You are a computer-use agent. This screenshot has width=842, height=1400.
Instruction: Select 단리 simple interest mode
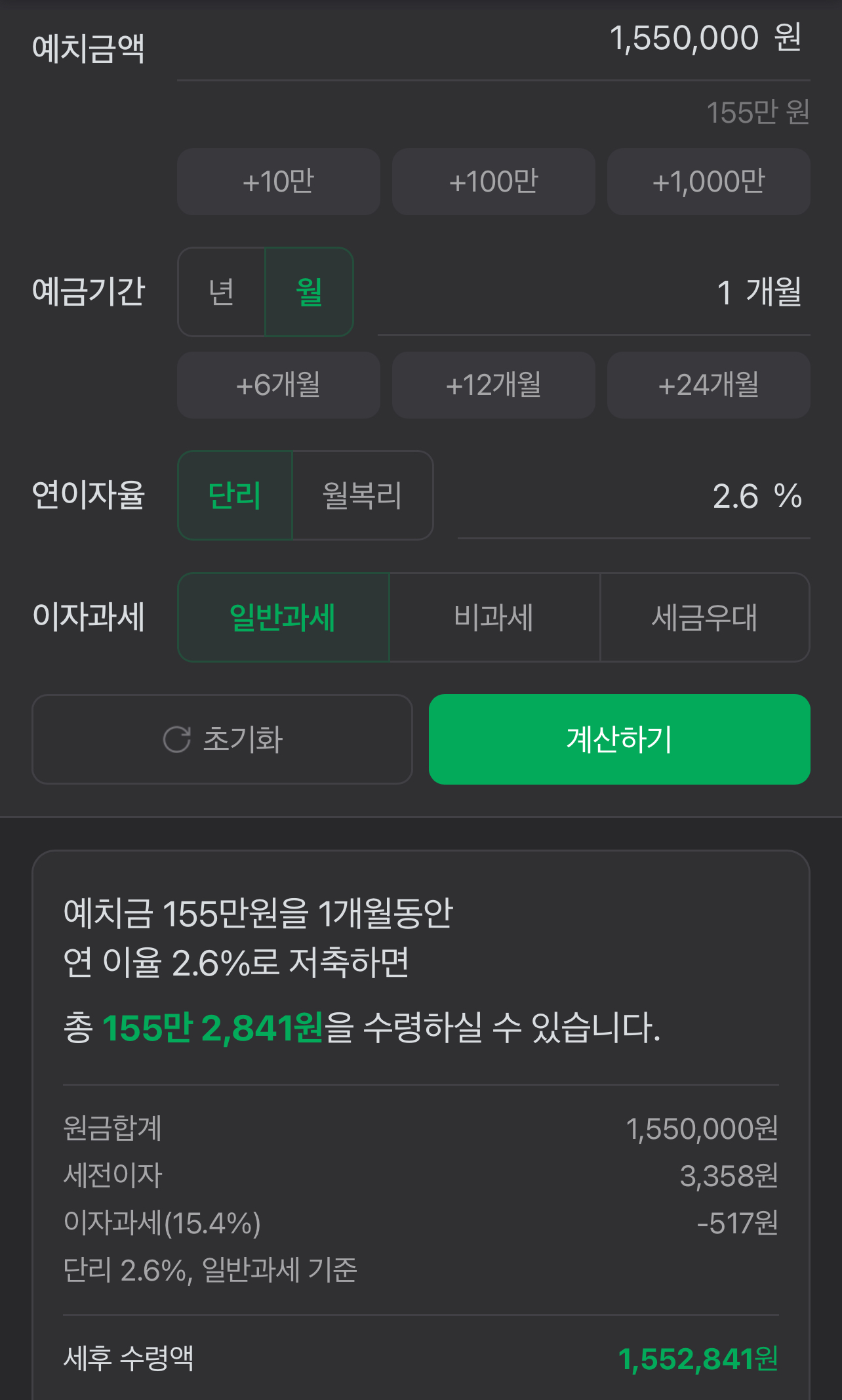coord(235,495)
